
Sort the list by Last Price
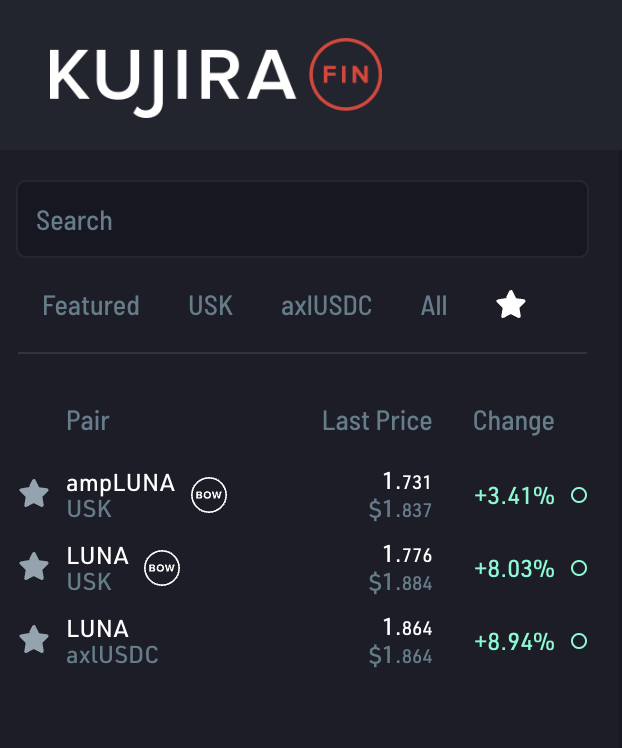[377, 421]
